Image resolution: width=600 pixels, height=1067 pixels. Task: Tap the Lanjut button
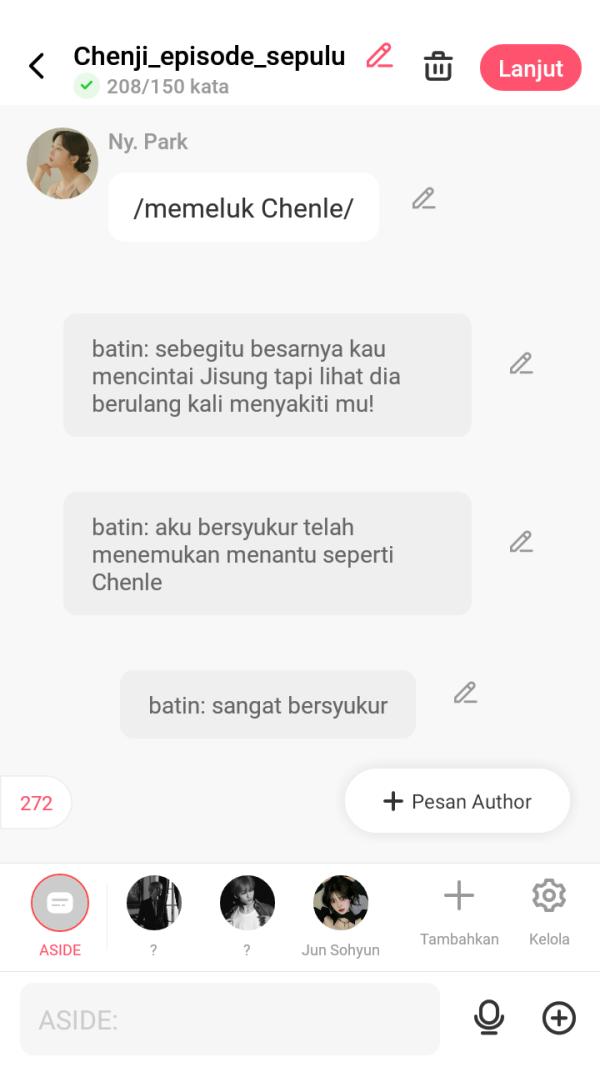[530, 68]
